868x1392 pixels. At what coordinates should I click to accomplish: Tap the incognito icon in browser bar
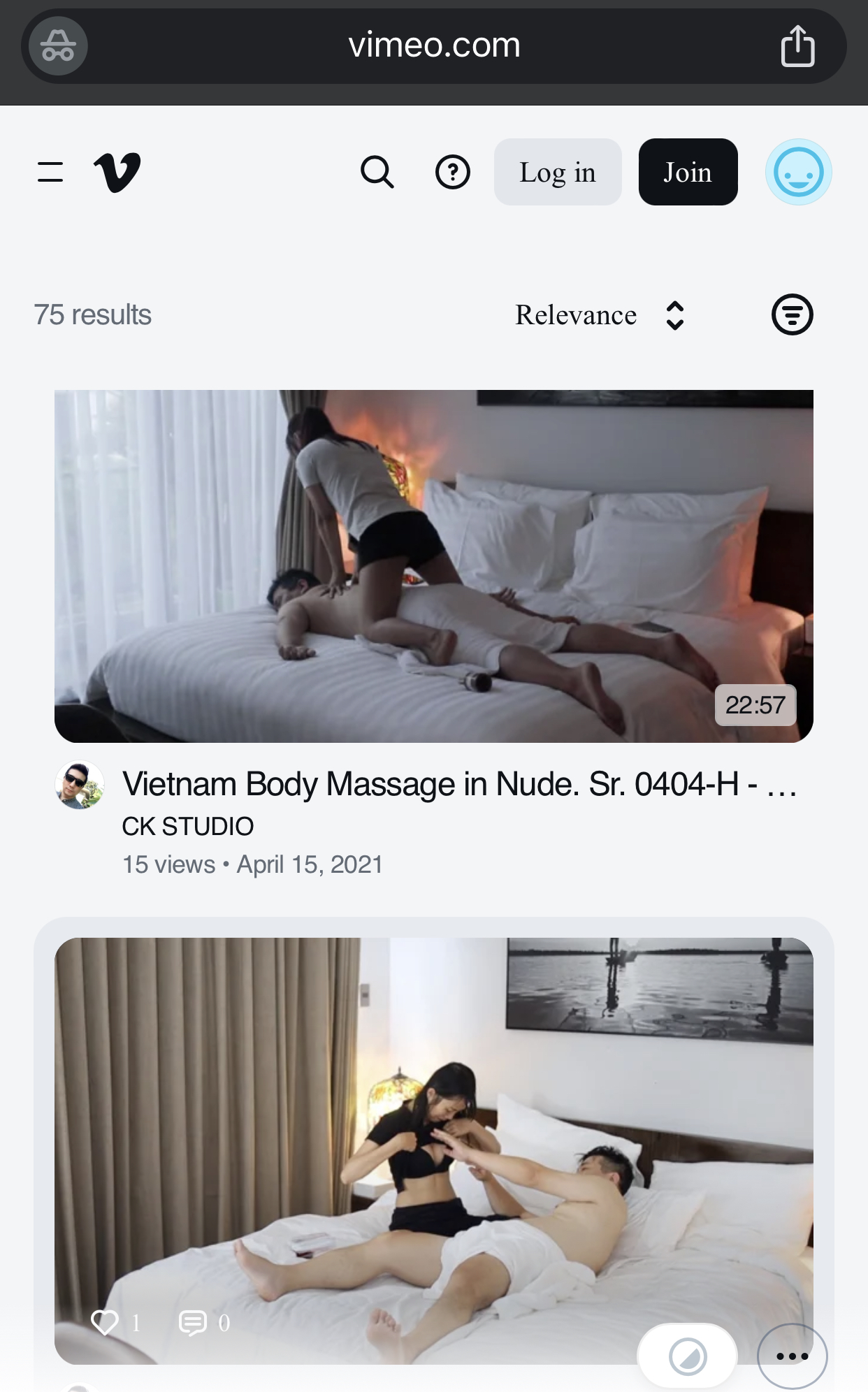pyautogui.click(x=58, y=46)
